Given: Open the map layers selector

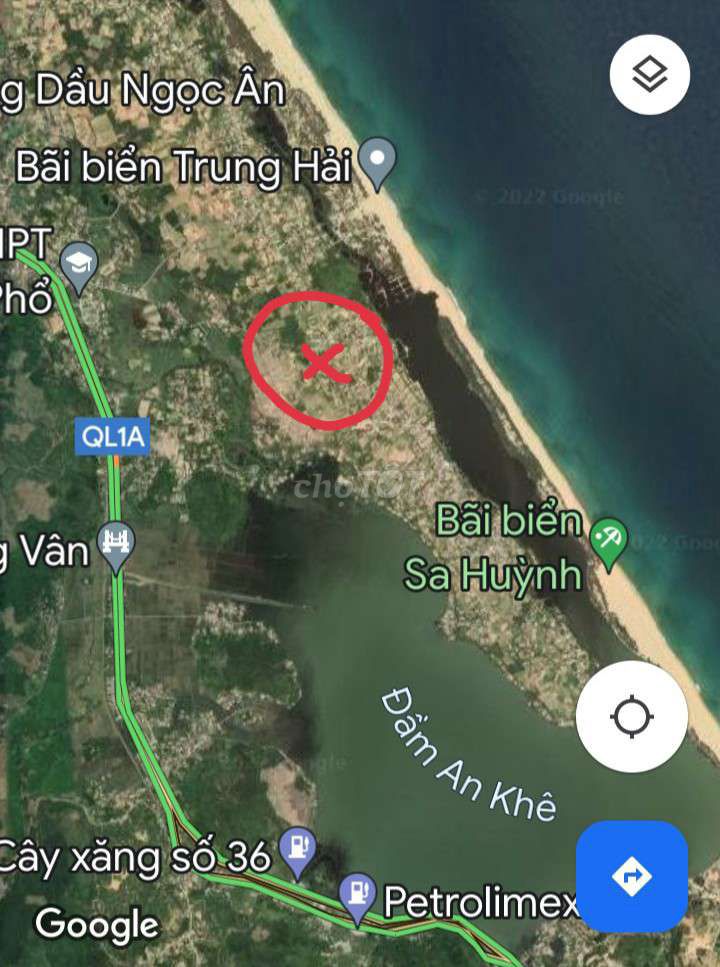Looking at the screenshot, I should 650,74.
